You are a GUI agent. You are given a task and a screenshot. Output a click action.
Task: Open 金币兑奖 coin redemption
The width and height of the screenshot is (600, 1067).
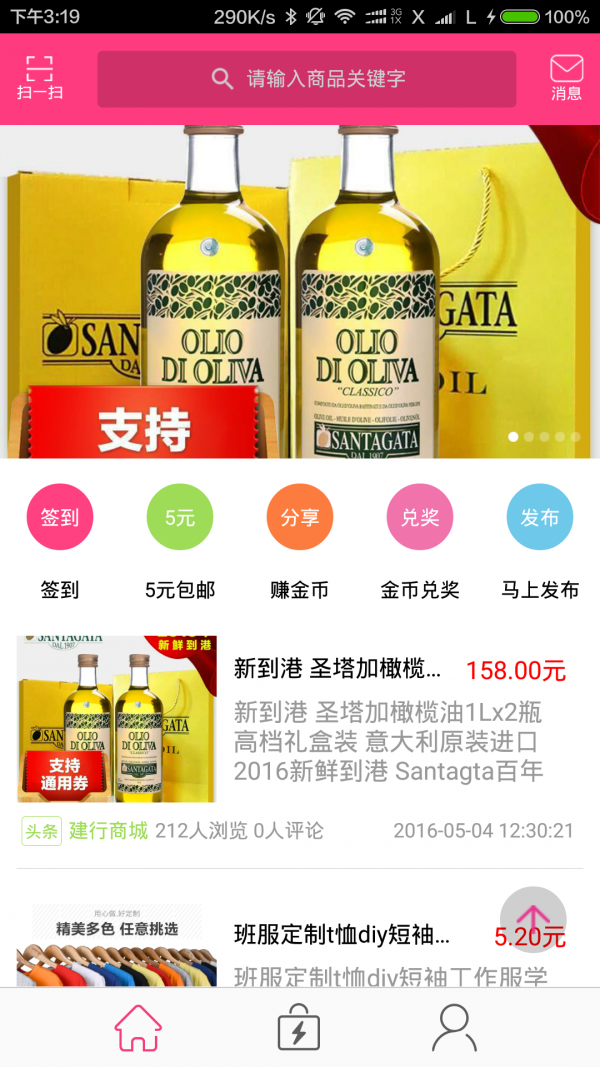pos(420,518)
